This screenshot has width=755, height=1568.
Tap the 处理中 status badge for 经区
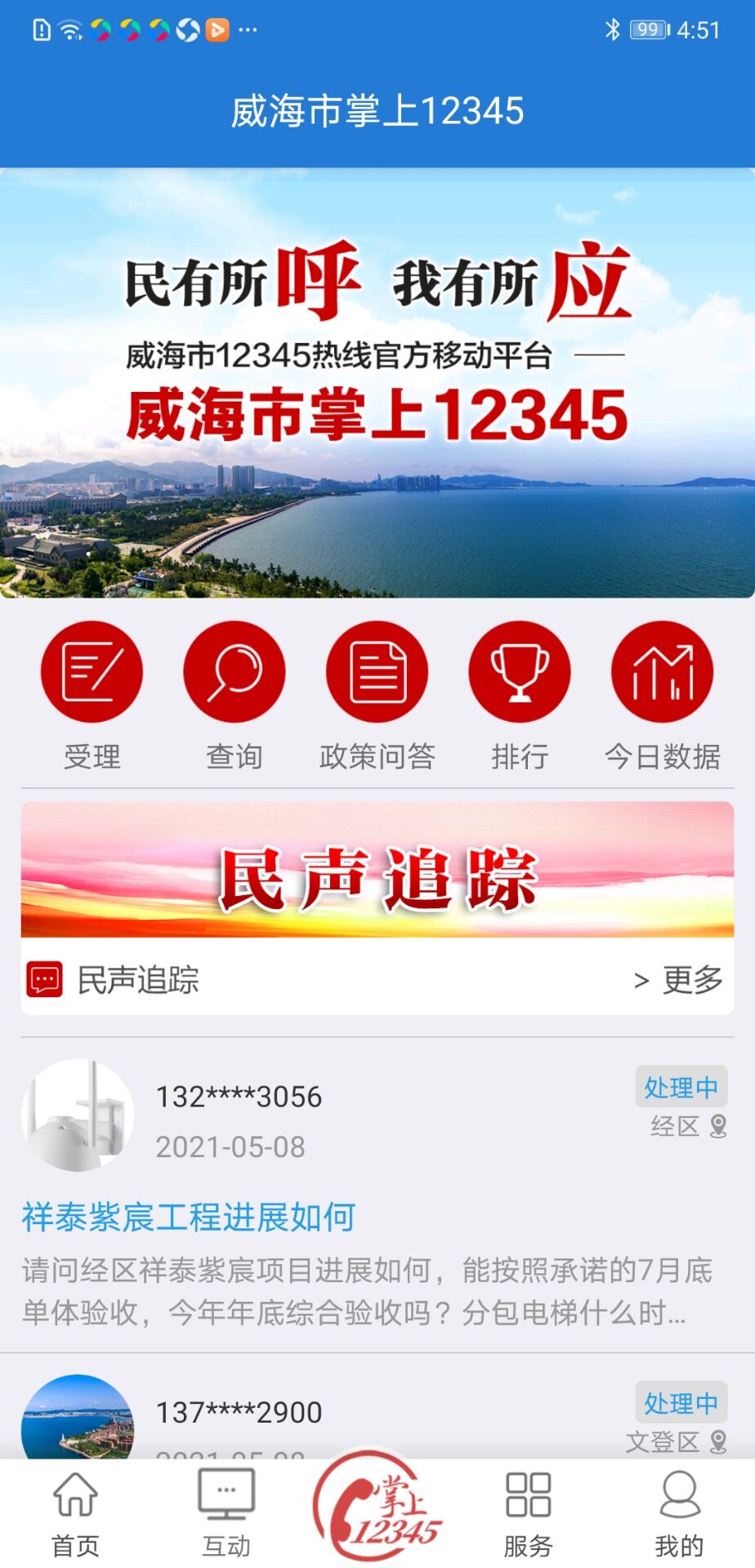681,1087
